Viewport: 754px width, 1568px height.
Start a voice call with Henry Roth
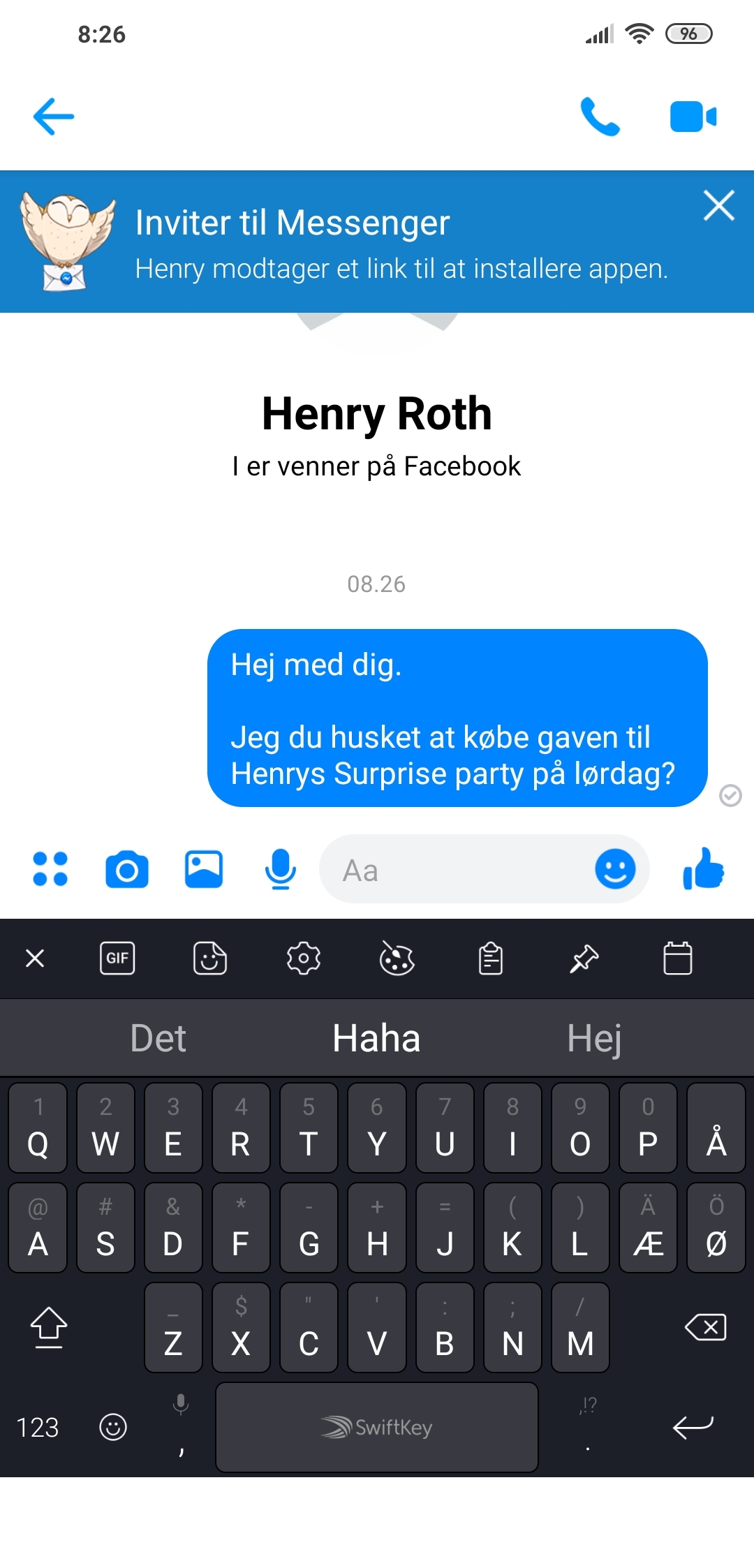pyautogui.click(x=600, y=117)
